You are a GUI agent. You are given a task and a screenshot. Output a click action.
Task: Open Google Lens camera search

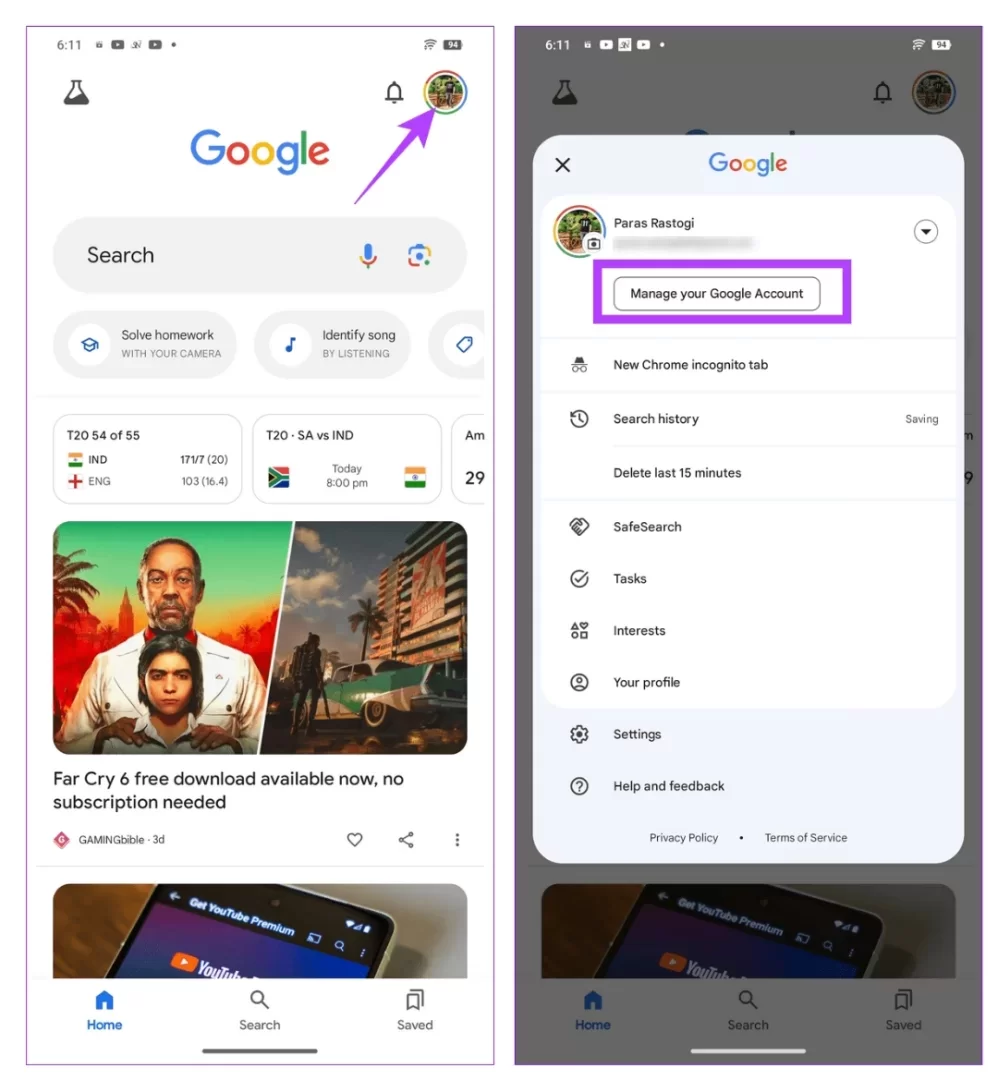(x=420, y=256)
